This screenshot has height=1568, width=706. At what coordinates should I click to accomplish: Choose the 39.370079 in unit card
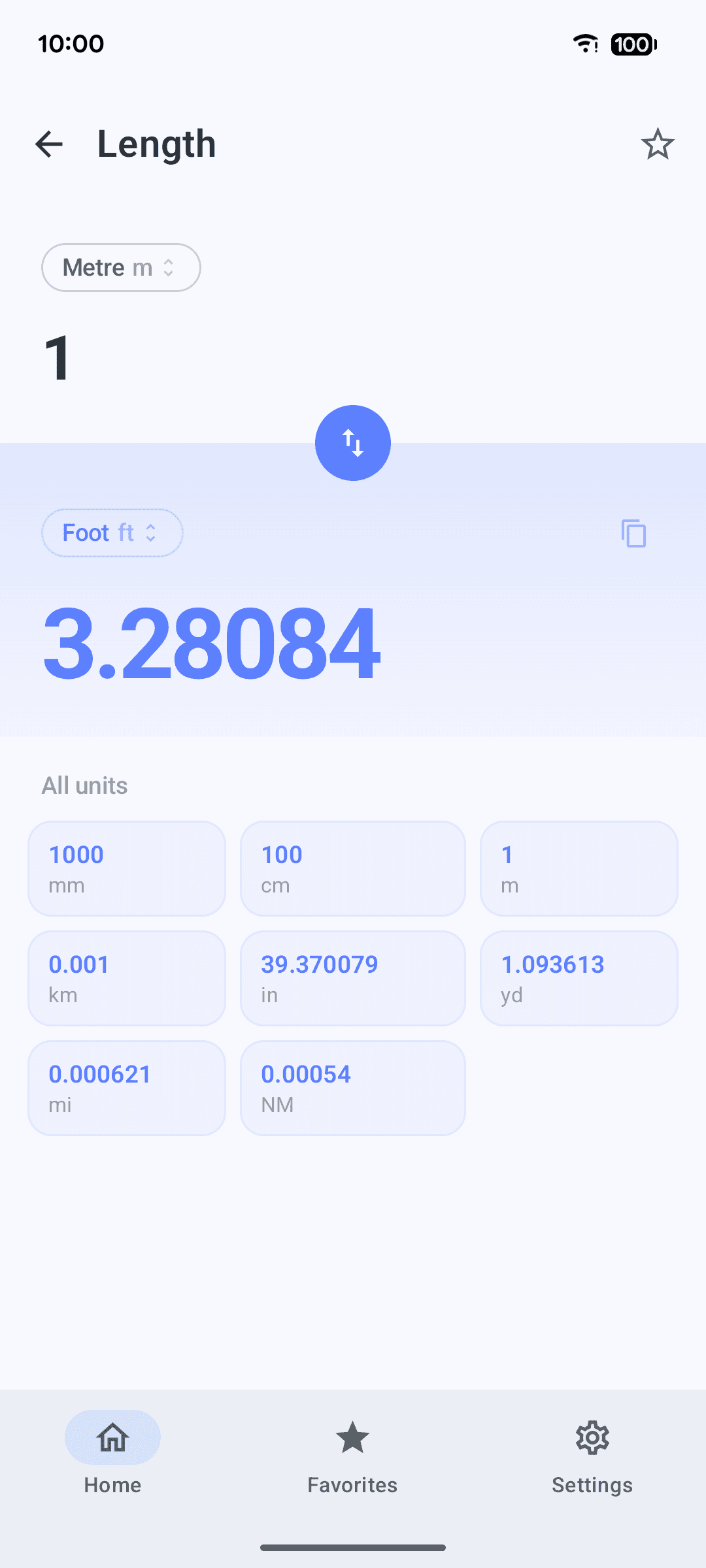[x=353, y=979]
